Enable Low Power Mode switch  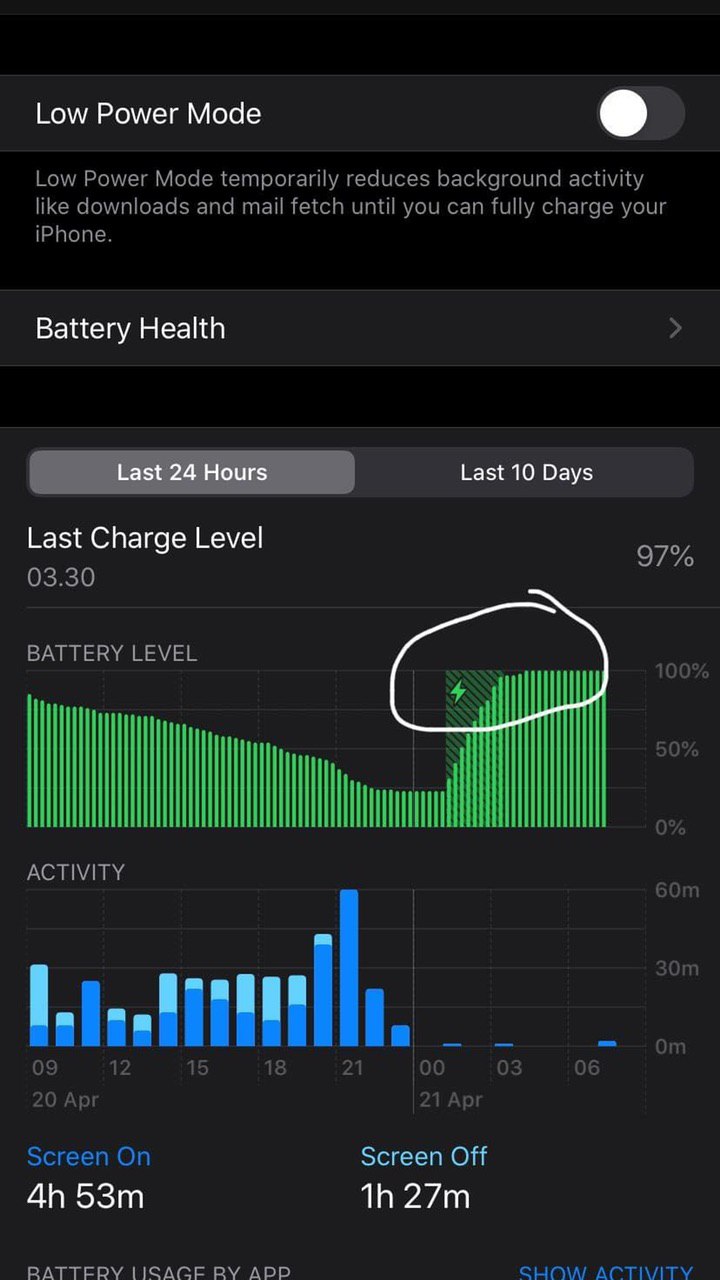click(x=639, y=113)
